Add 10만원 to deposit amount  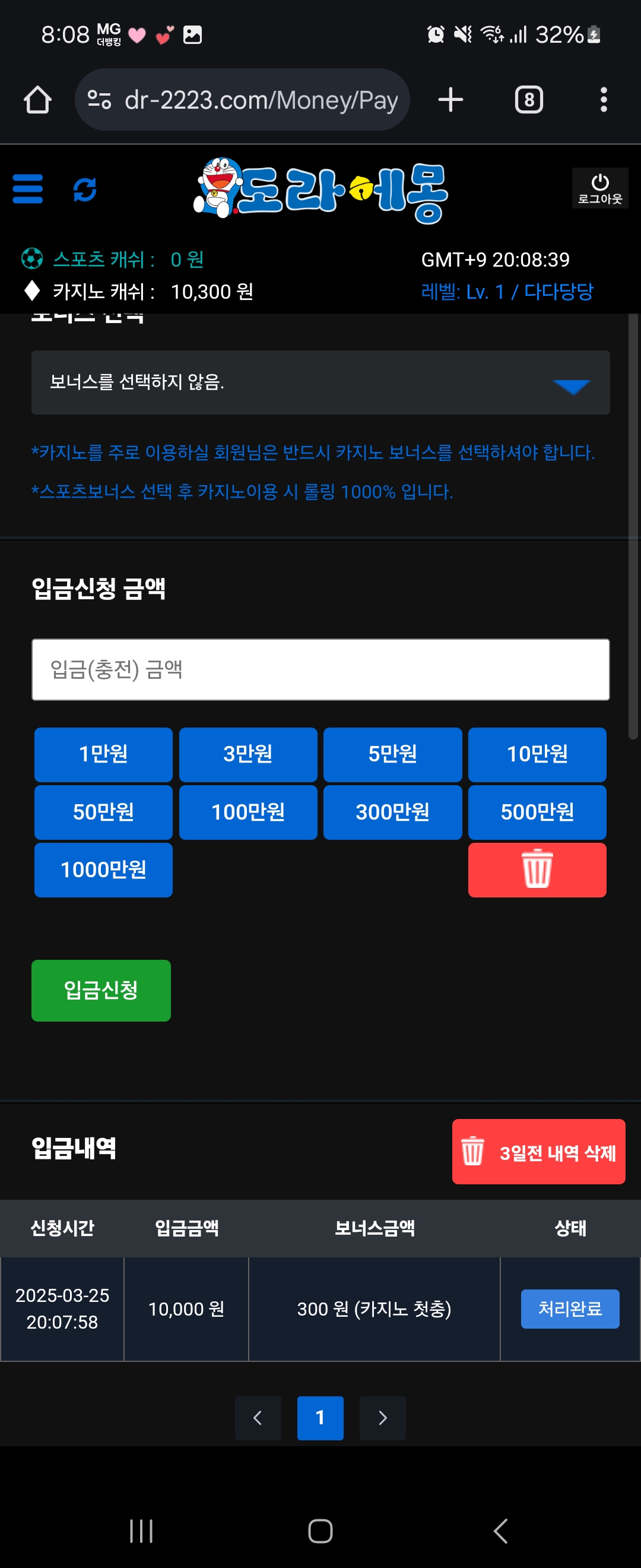pos(537,754)
